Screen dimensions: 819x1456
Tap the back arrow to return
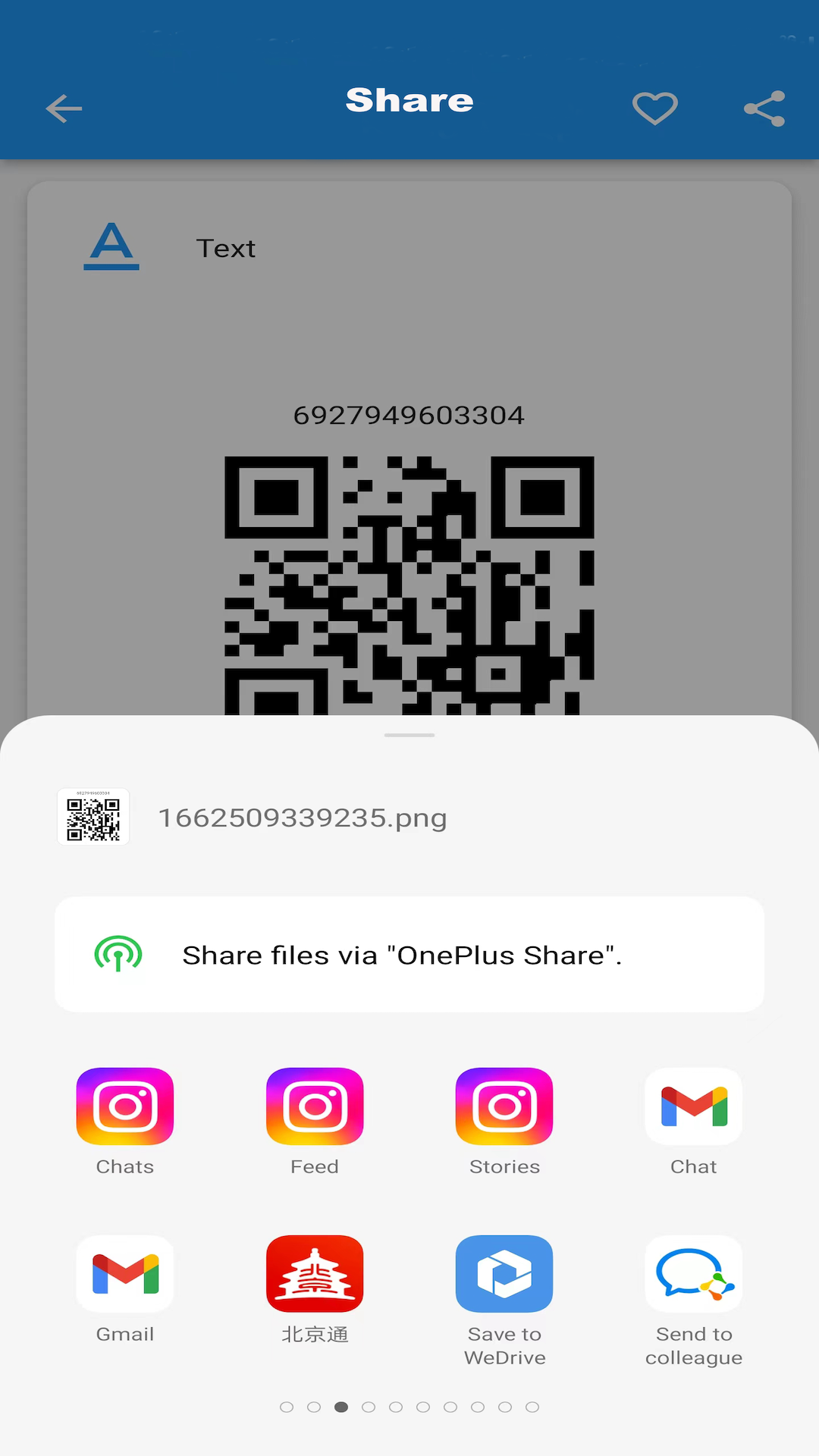(x=64, y=108)
